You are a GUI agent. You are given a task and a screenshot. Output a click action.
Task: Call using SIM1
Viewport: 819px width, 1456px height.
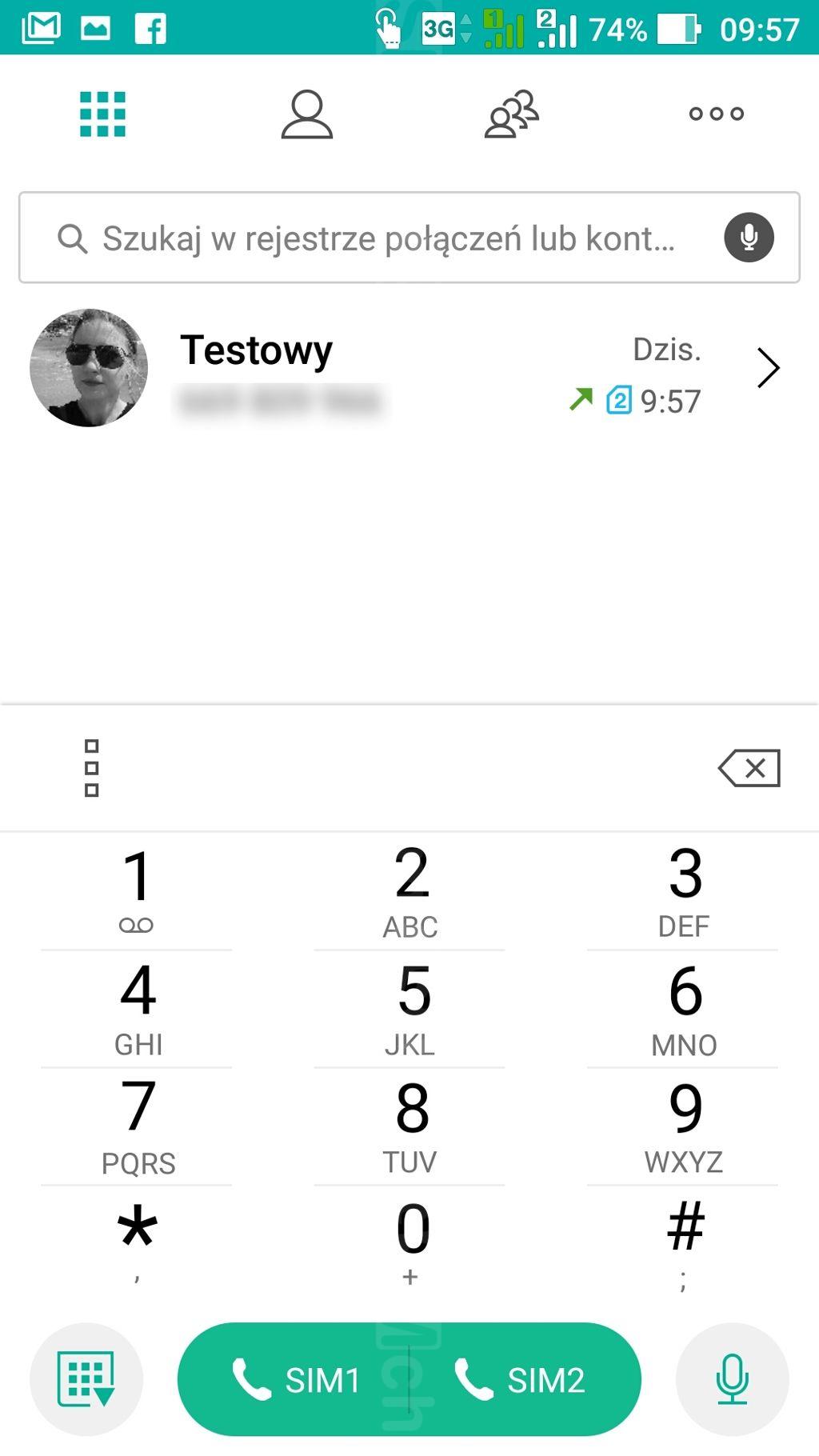[294, 1380]
